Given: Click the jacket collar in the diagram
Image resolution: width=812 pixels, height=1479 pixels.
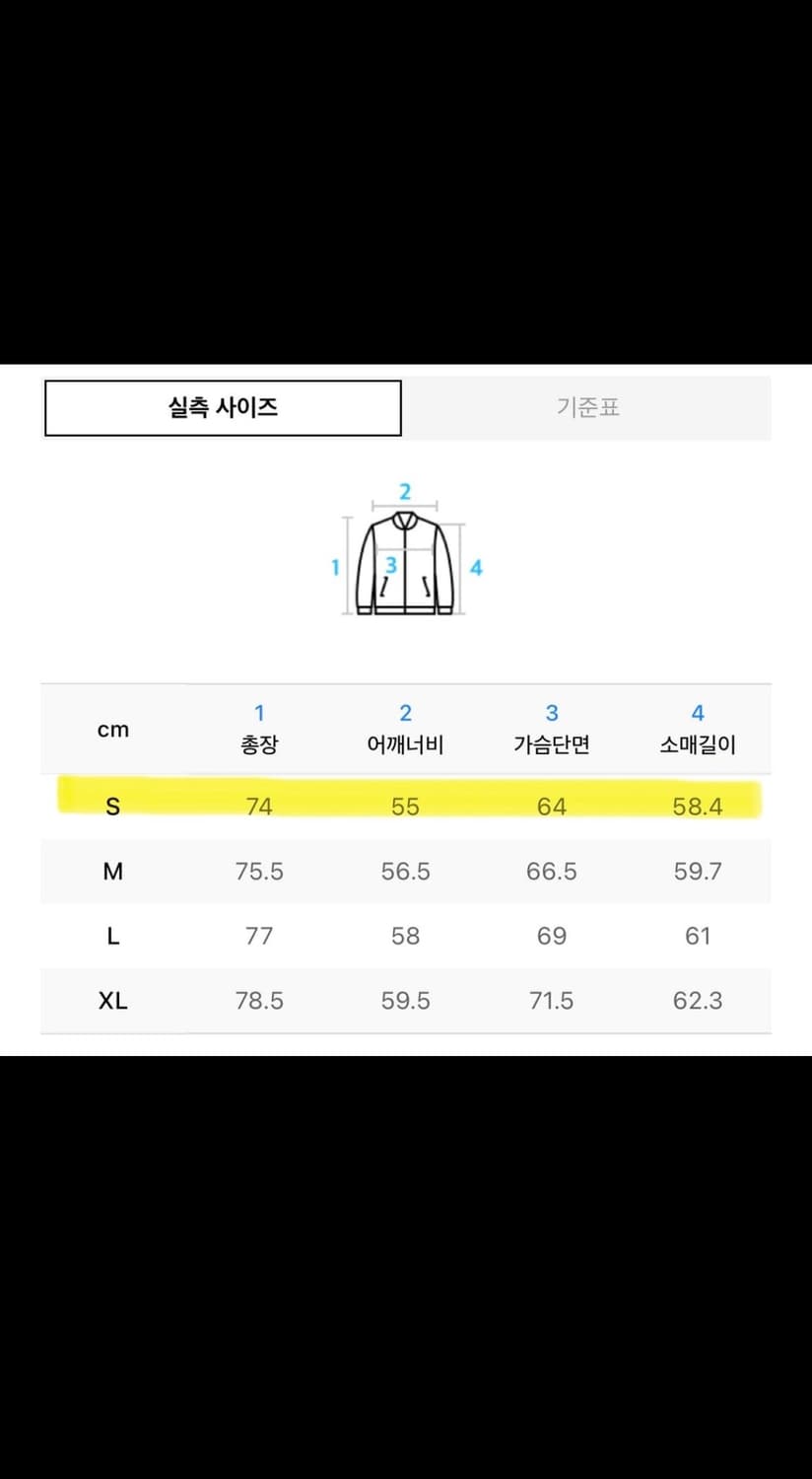Looking at the screenshot, I should (406, 518).
